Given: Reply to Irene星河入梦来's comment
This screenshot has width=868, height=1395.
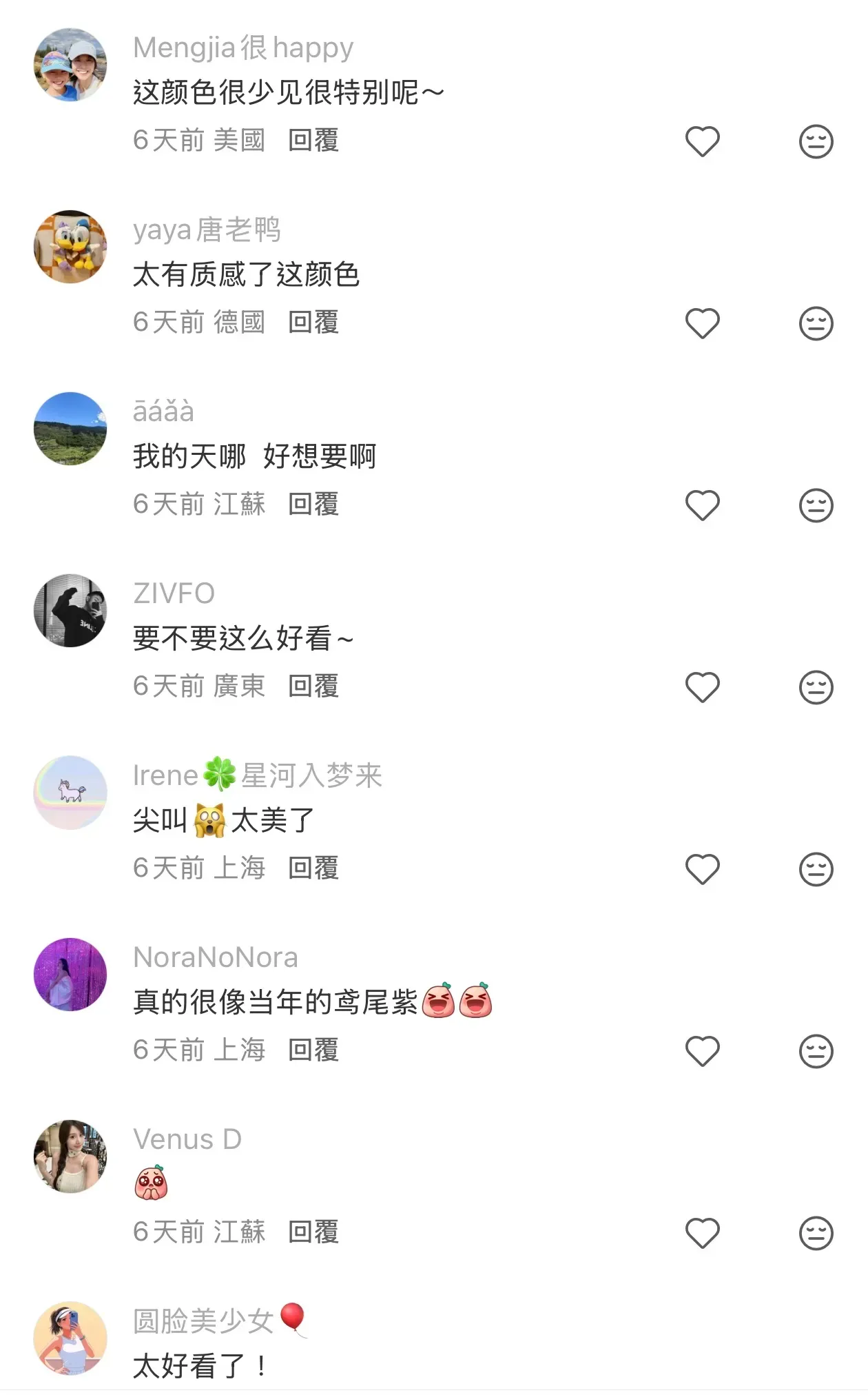Looking at the screenshot, I should coord(313,868).
